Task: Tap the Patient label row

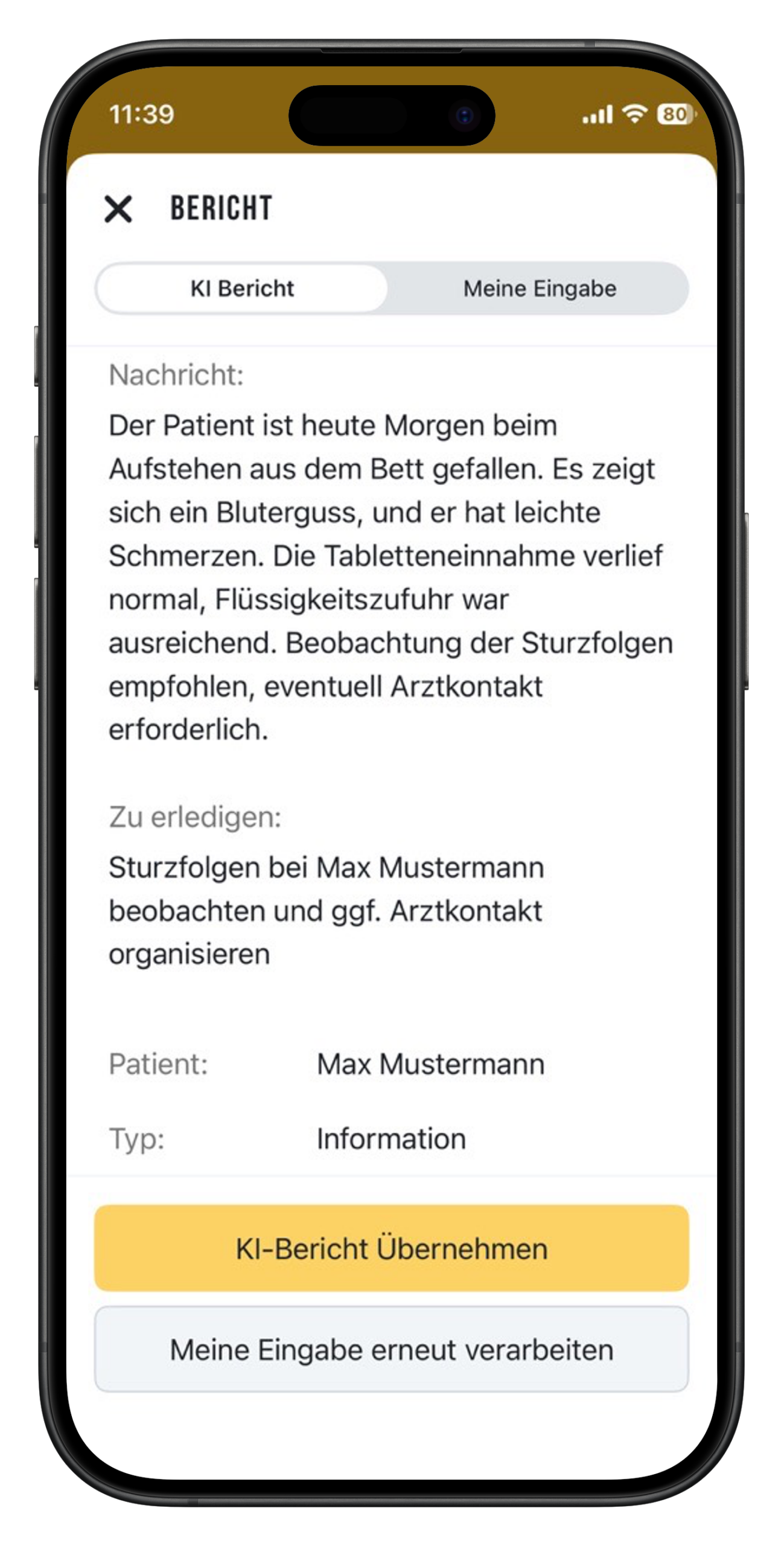Action: 159,1064
